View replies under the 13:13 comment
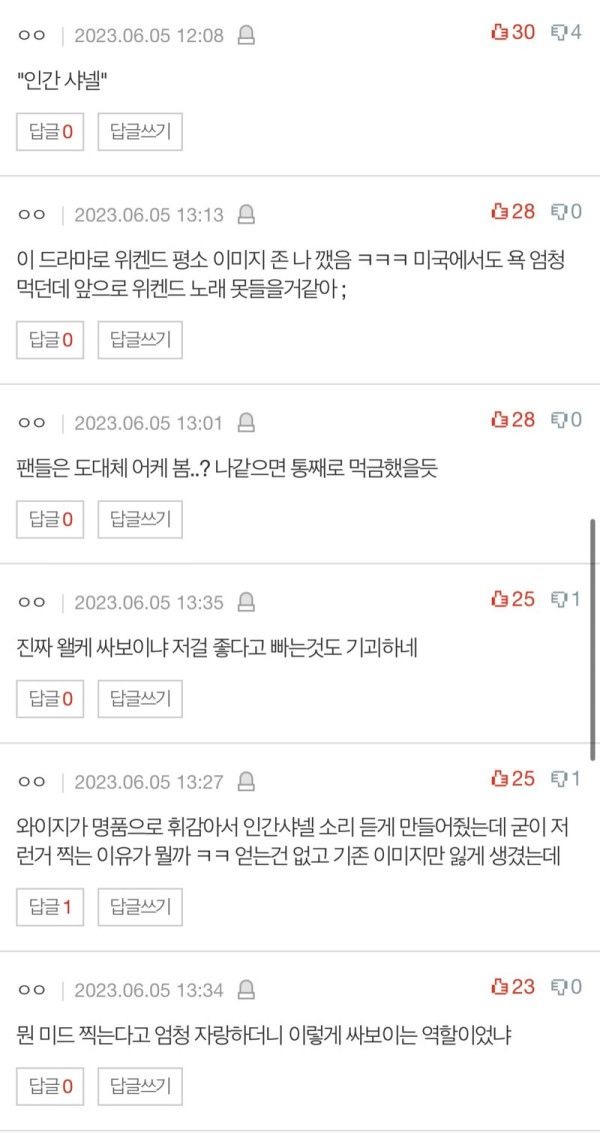600x1133 pixels. pos(50,339)
